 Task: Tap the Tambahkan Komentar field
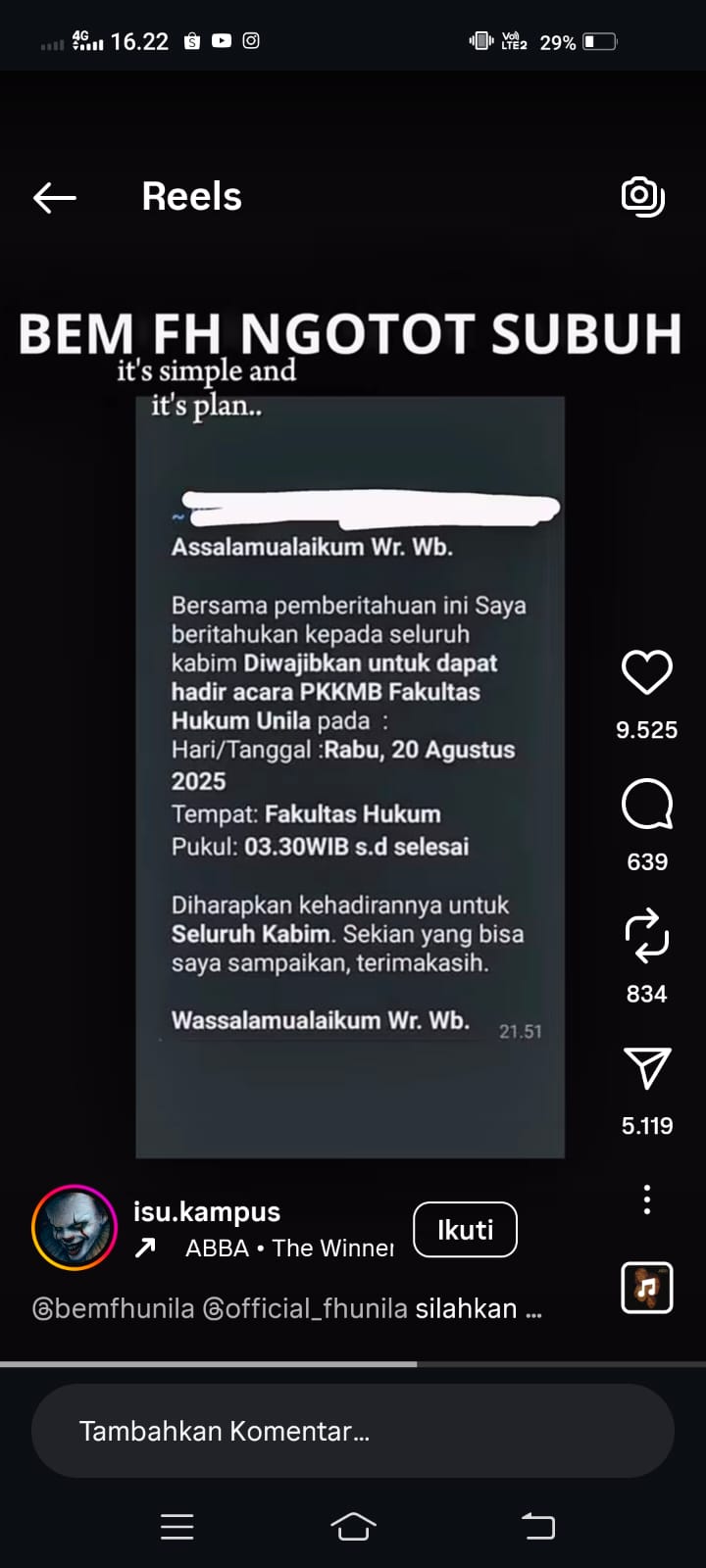[x=353, y=1431]
